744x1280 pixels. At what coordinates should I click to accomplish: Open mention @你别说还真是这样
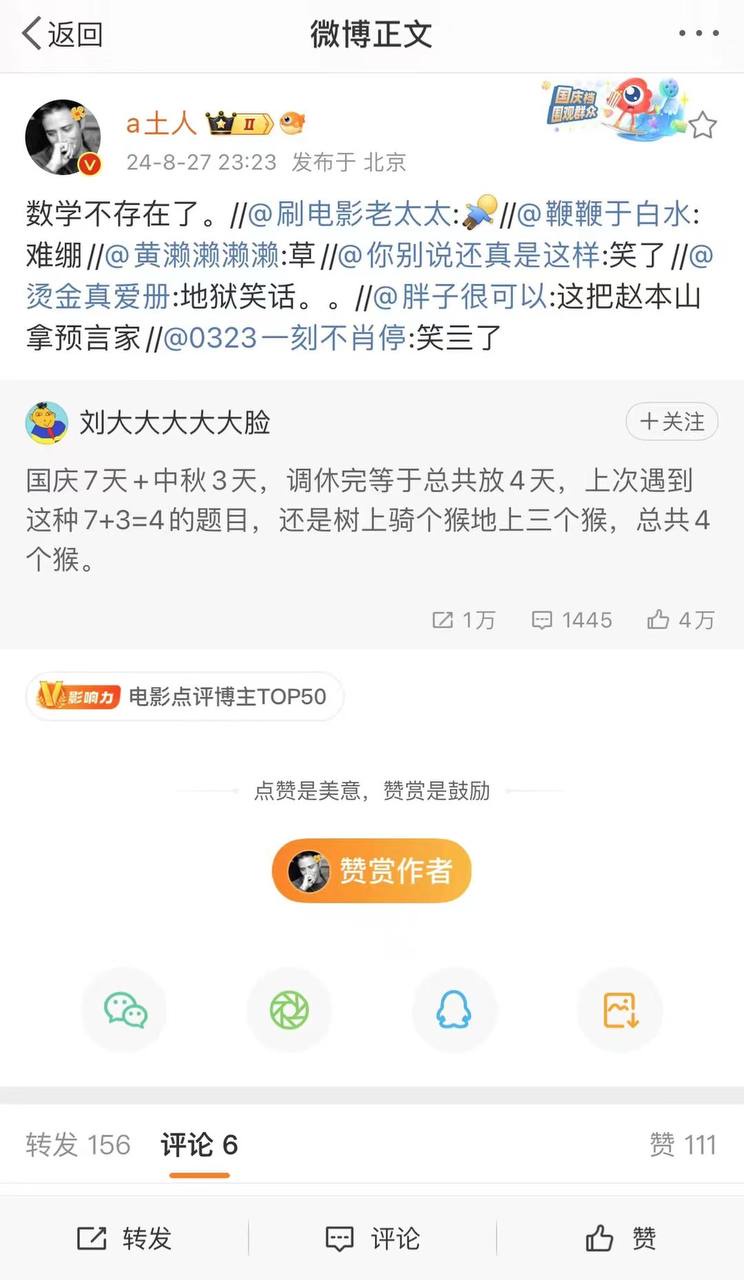(x=470, y=255)
